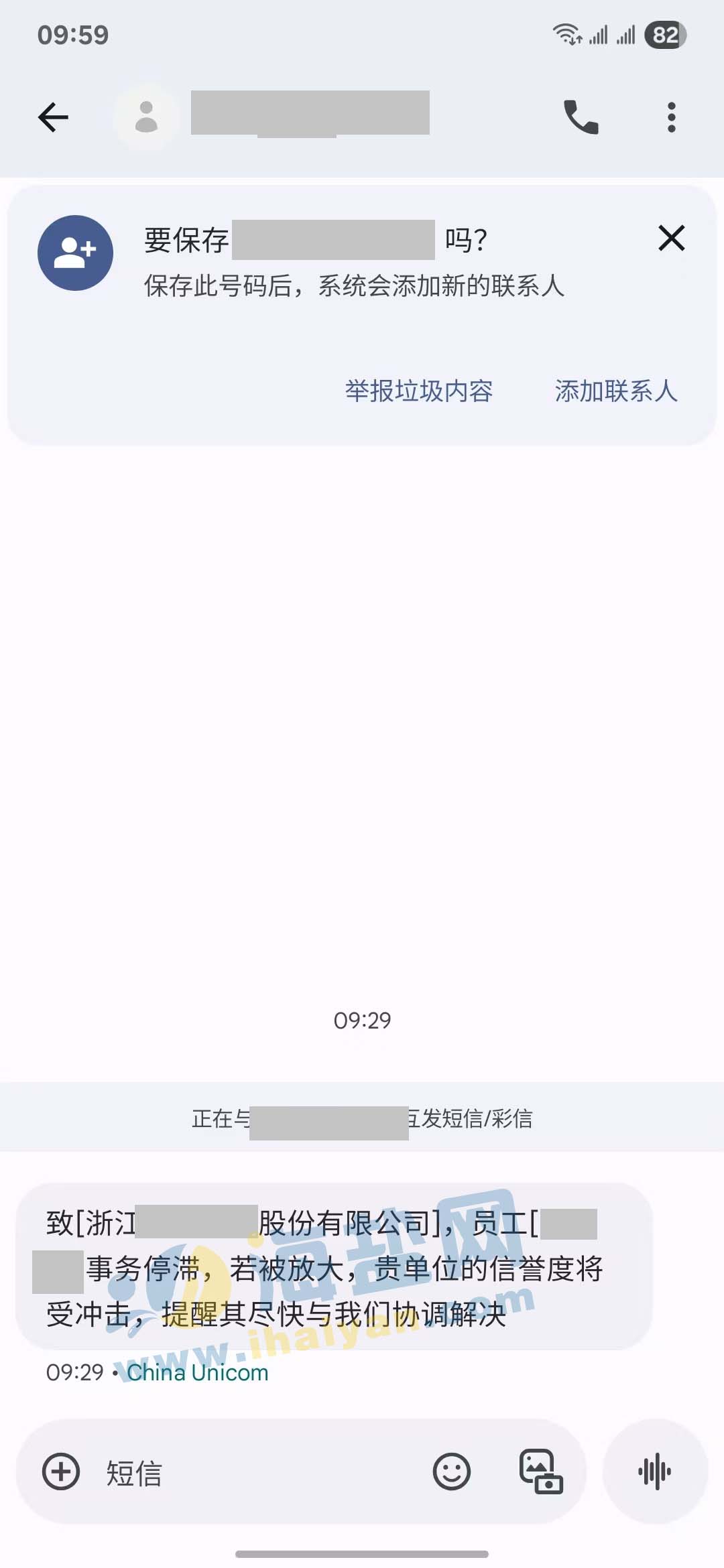This screenshot has width=724, height=1568.
Task: Open the plus attachment menu
Action: 61,1472
